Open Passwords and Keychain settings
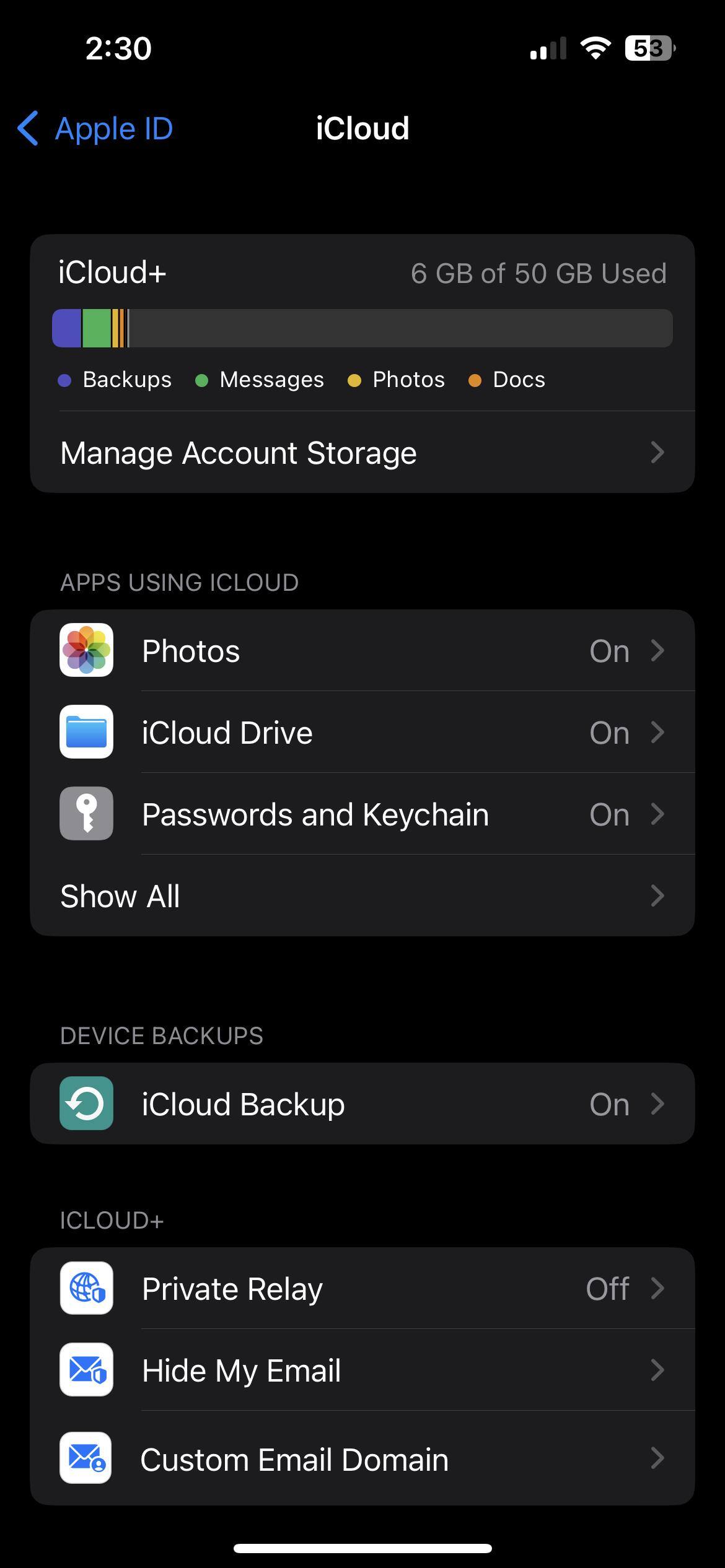This screenshot has width=725, height=1568. click(362, 814)
